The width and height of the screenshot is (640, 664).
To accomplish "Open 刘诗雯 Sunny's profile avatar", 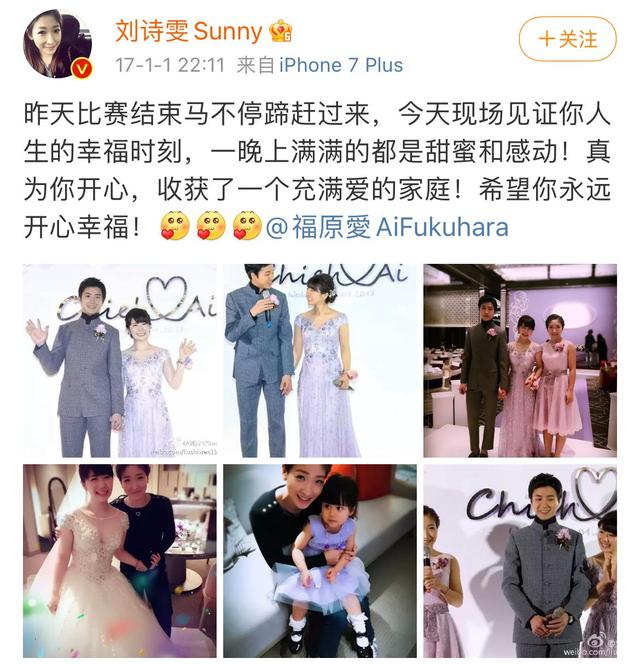I will click(x=57, y=44).
